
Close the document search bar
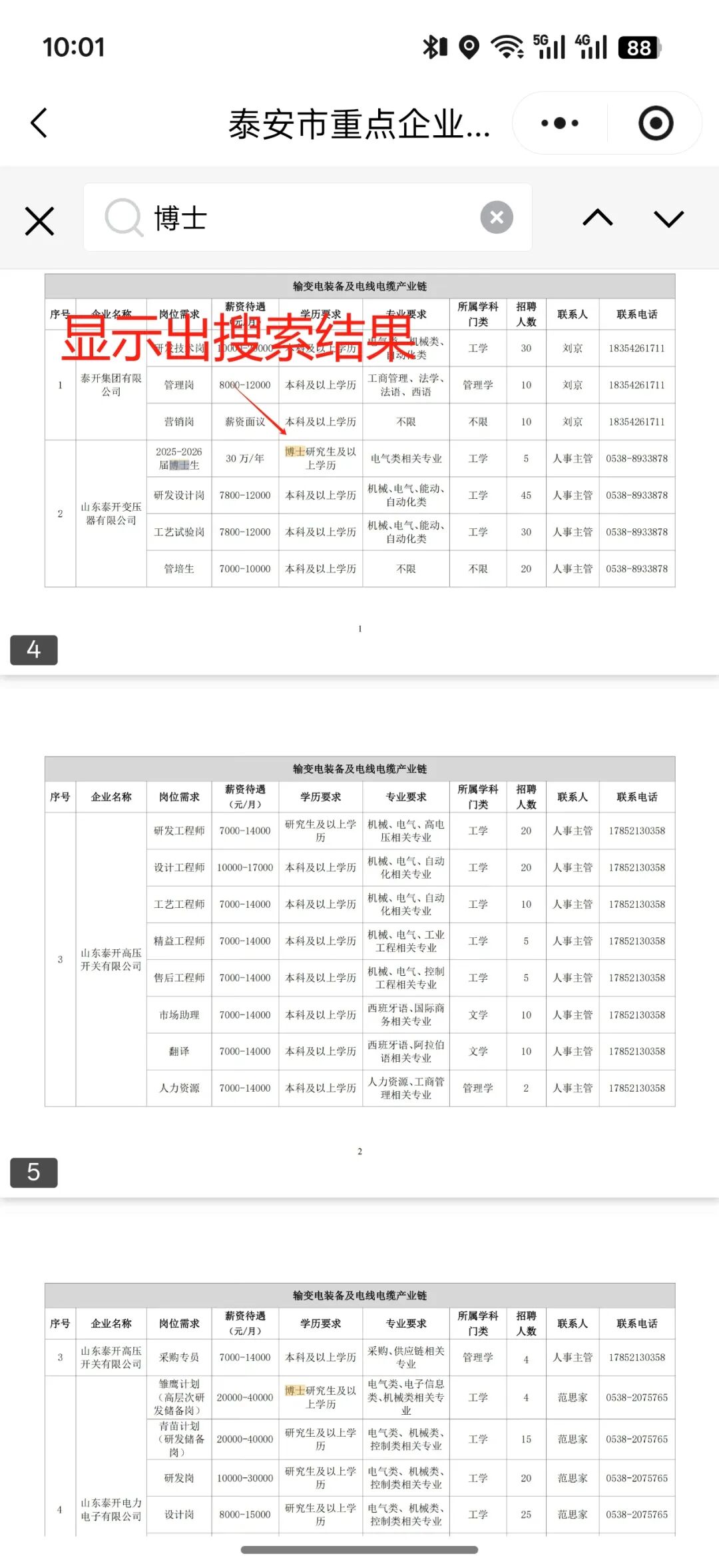(39, 220)
